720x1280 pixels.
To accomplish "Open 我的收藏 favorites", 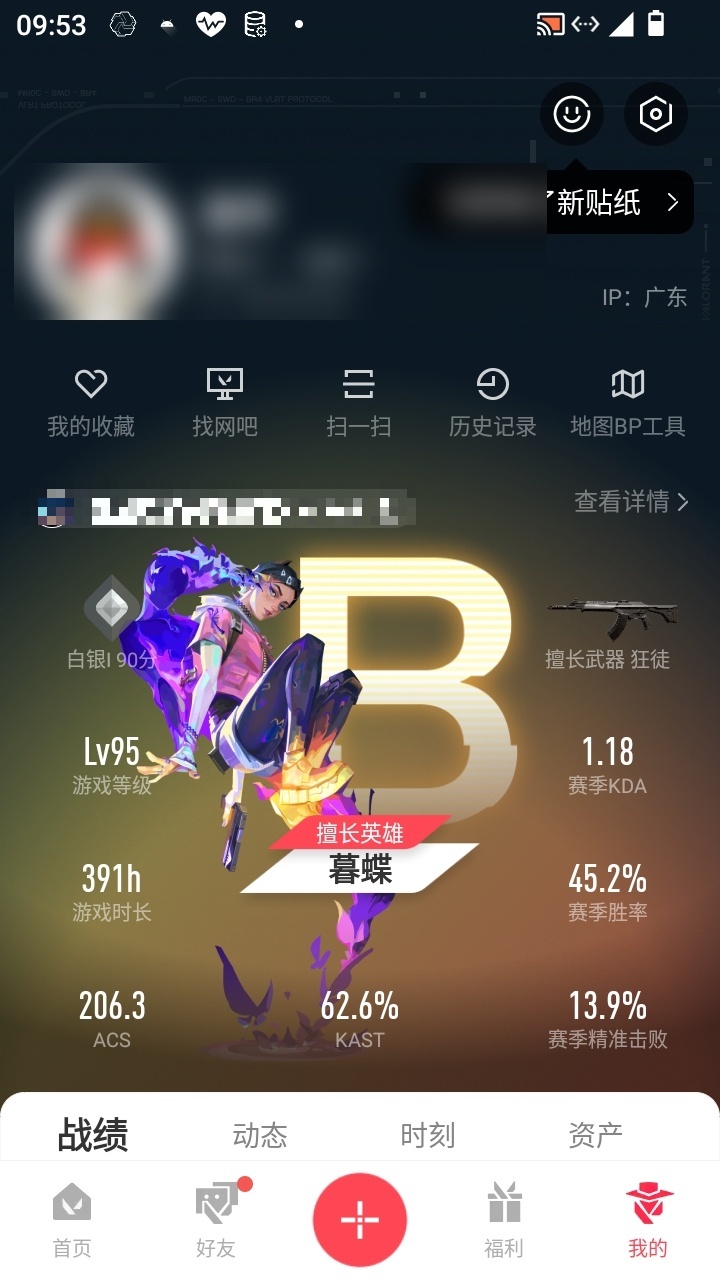I will (91, 403).
